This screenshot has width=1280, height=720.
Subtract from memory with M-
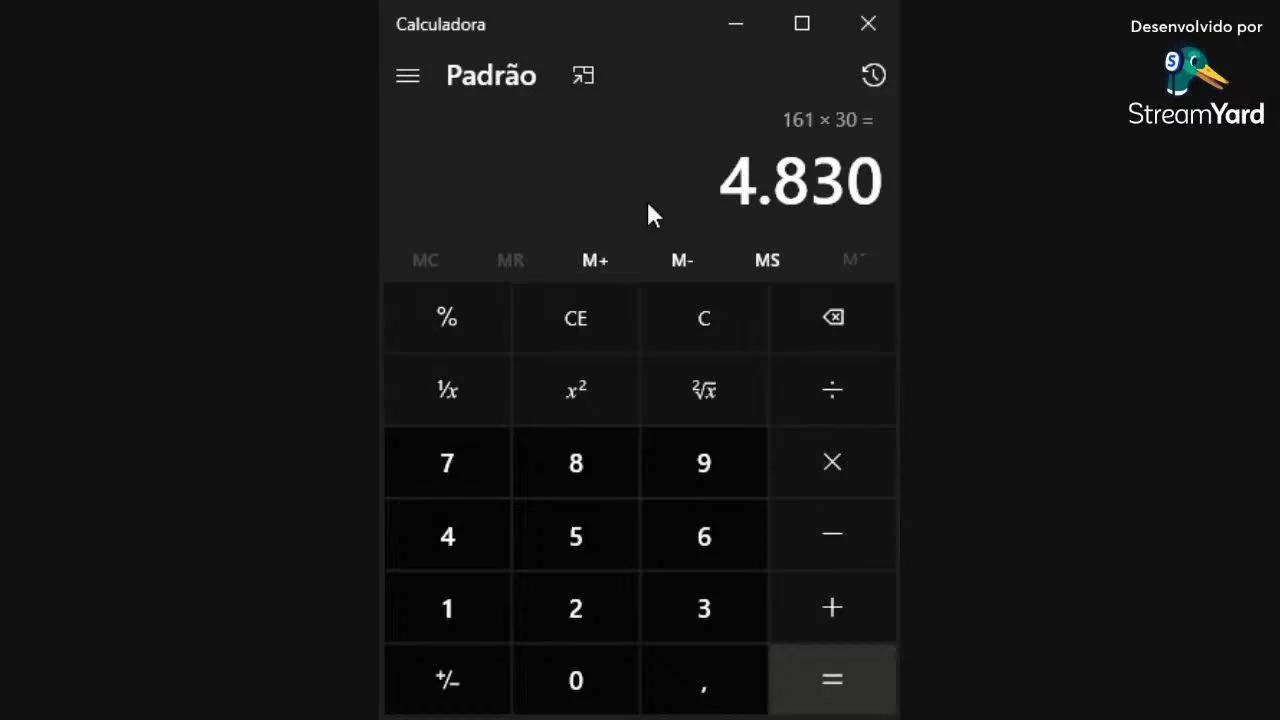(x=682, y=260)
